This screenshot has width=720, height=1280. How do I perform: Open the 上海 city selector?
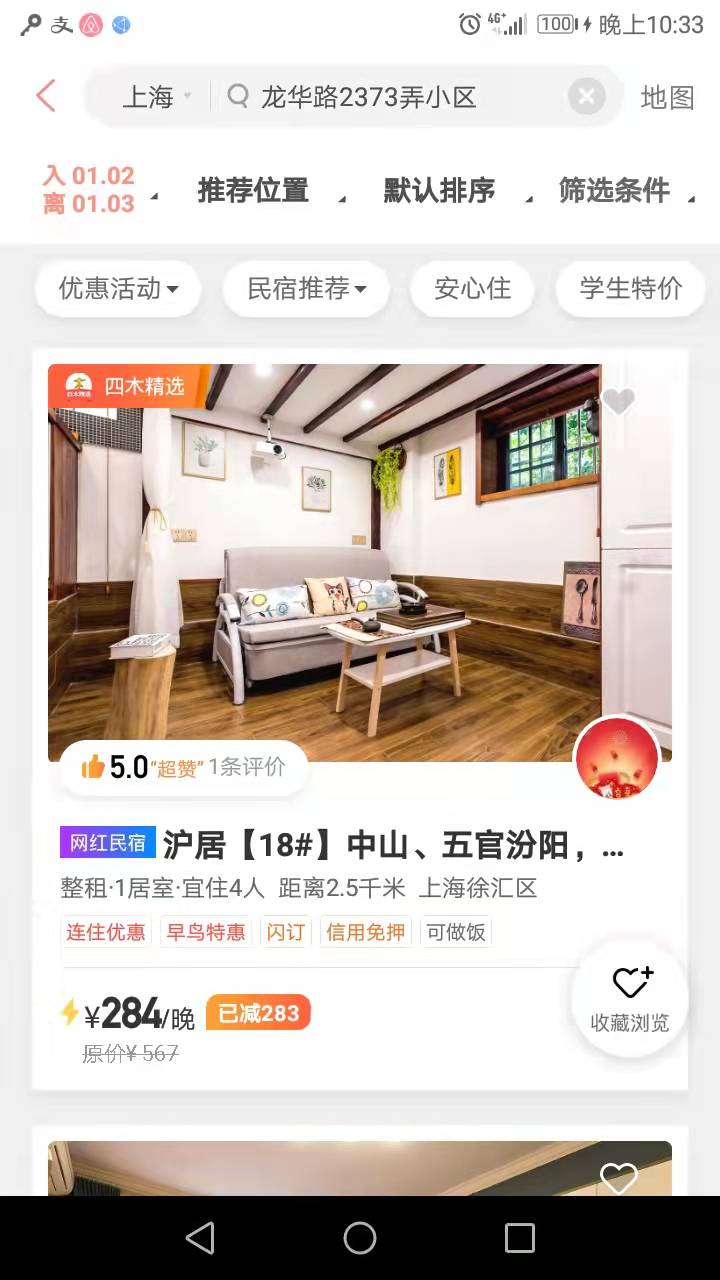point(155,97)
